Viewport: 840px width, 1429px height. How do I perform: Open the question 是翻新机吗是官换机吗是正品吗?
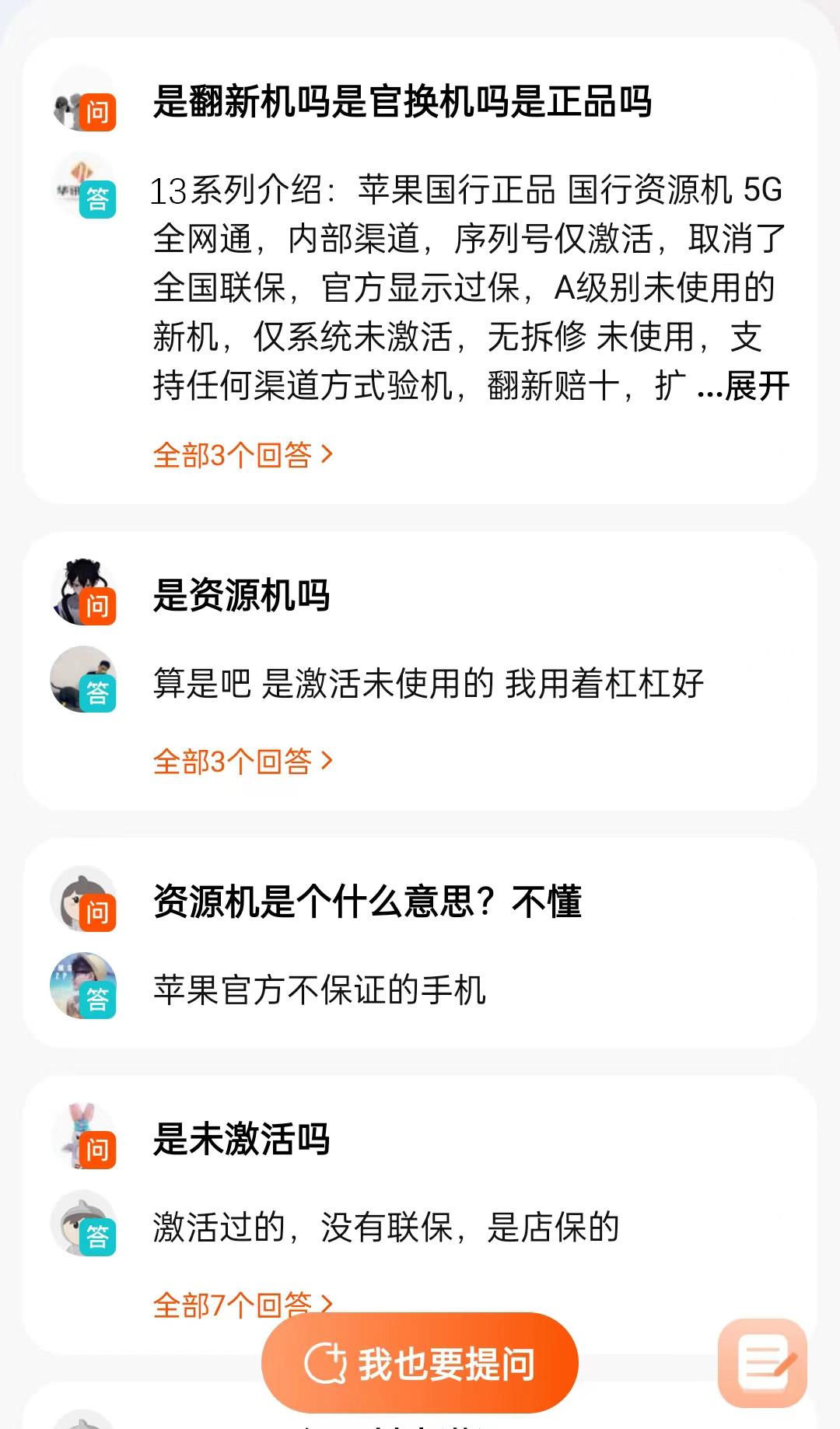[402, 102]
